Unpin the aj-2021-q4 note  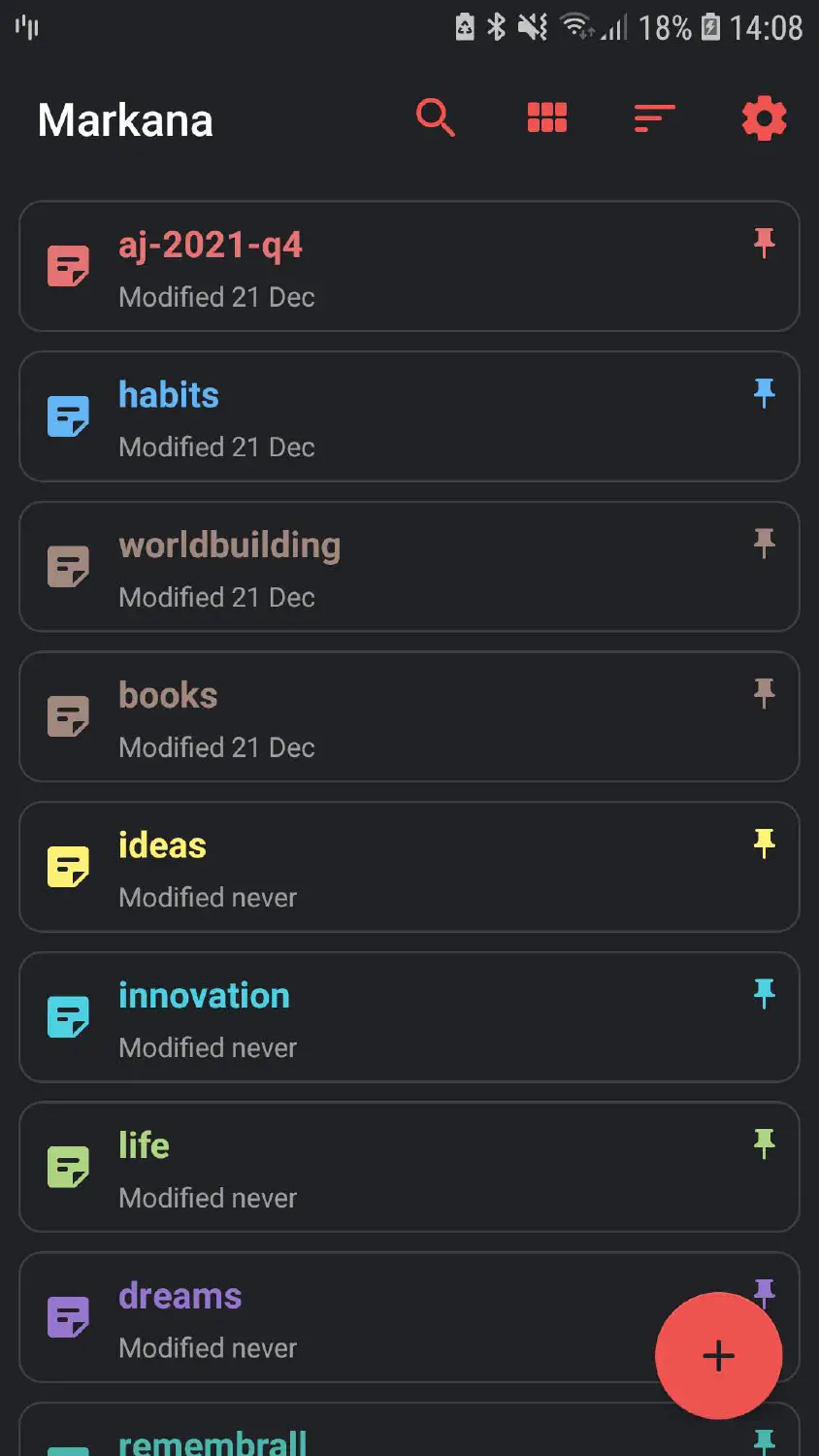pyautogui.click(x=765, y=243)
